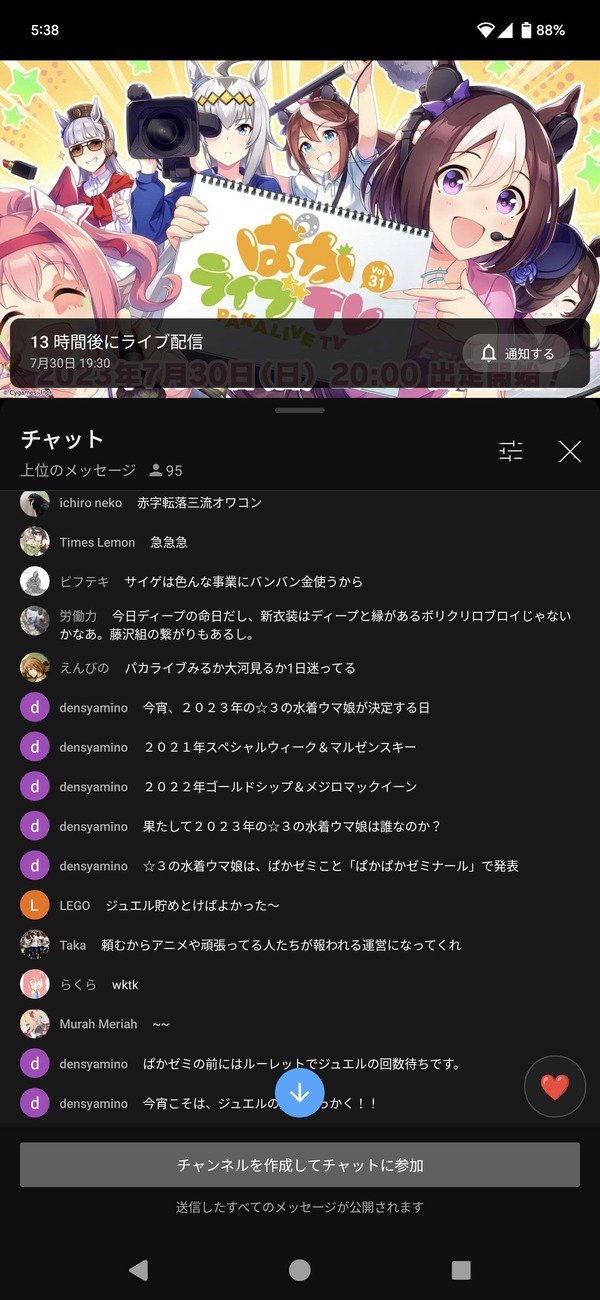The width and height of the screenshot is (600, 1300).
Task: Jump to newest messages with down arrow
Action: click(300, 1092)
